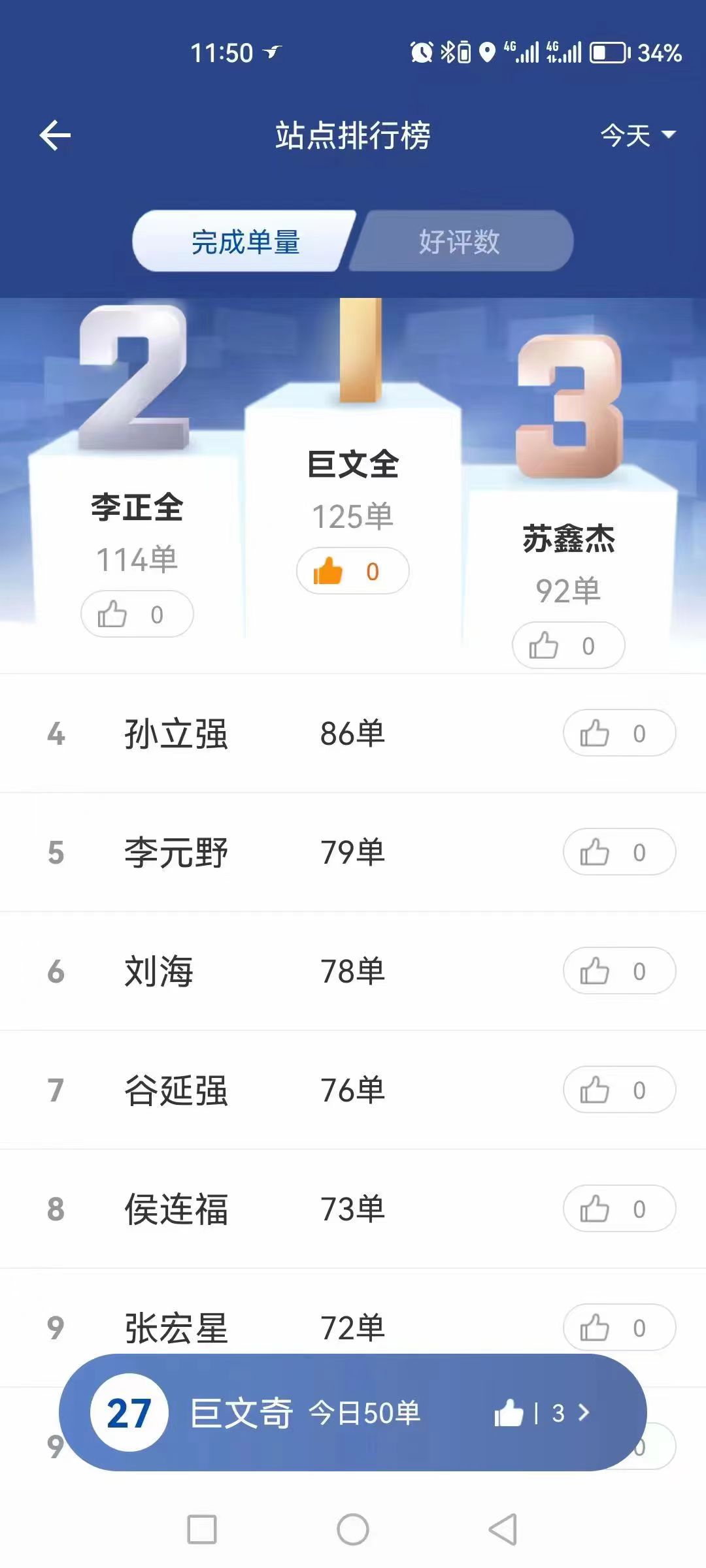
Task: Give 李正全 a thumbs up
Action: [x=137, y=614]
